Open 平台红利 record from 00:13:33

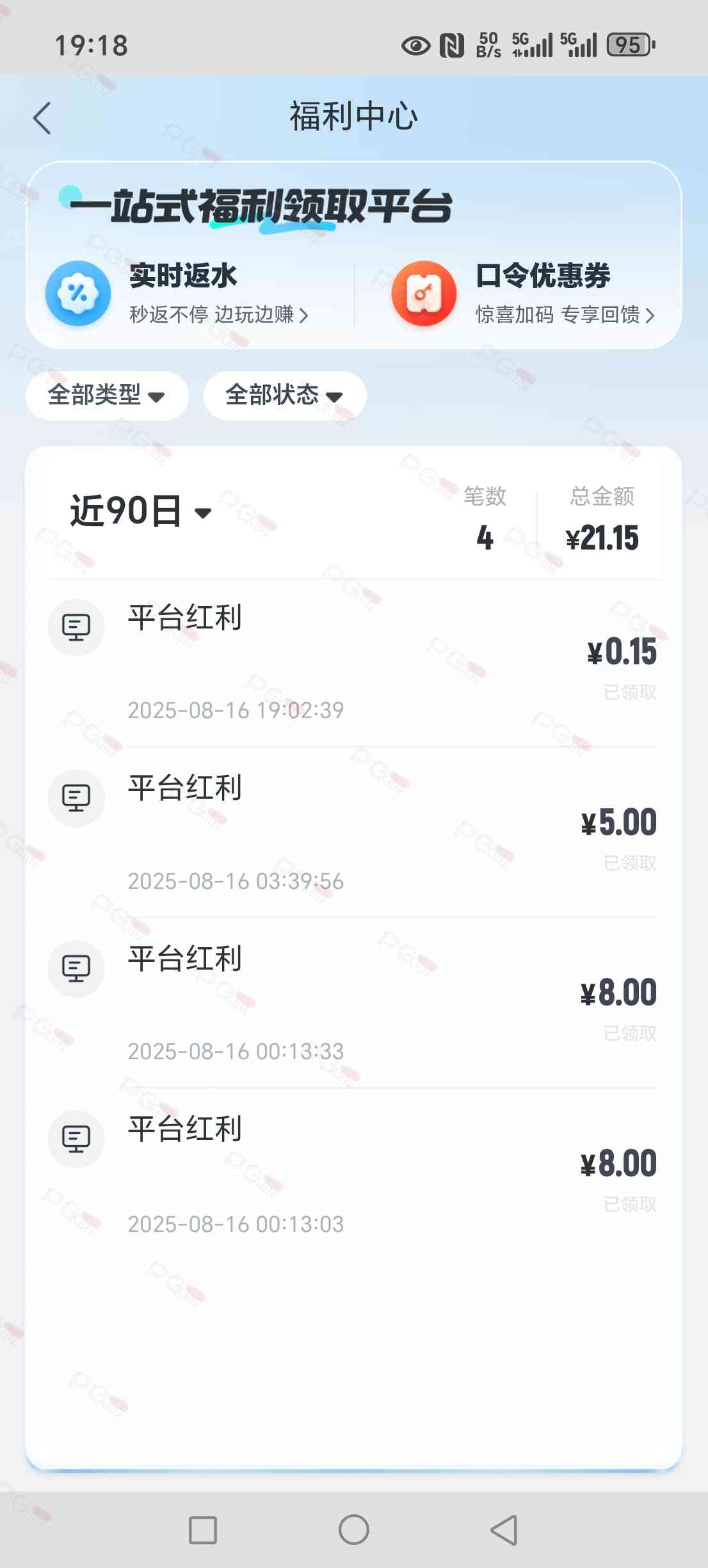353,1003
